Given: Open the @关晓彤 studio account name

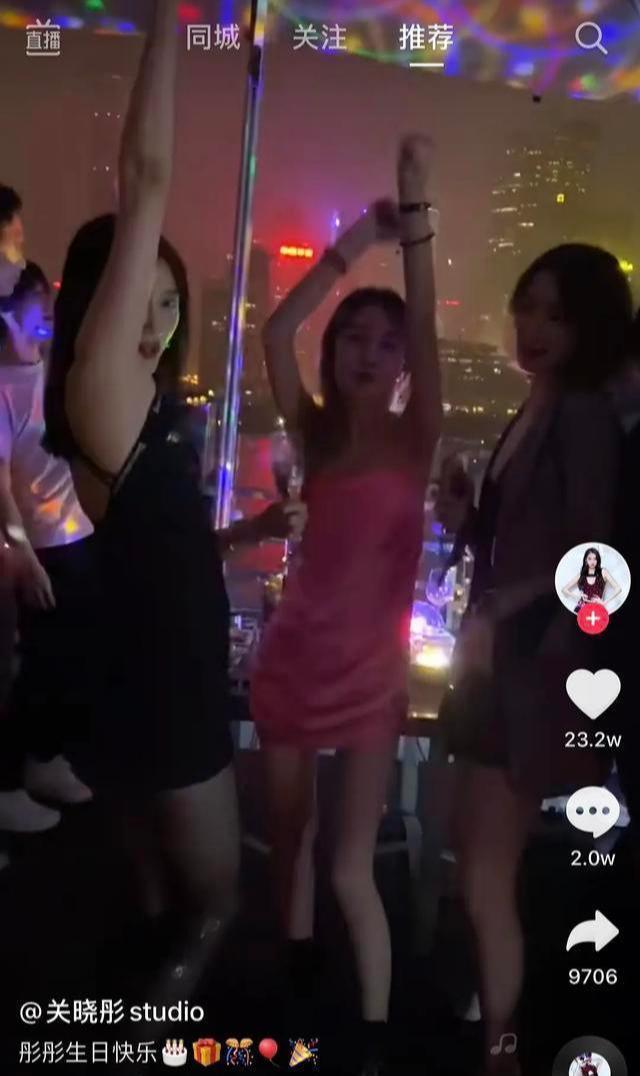Looking at the screenshot, I should point(112,1011).
